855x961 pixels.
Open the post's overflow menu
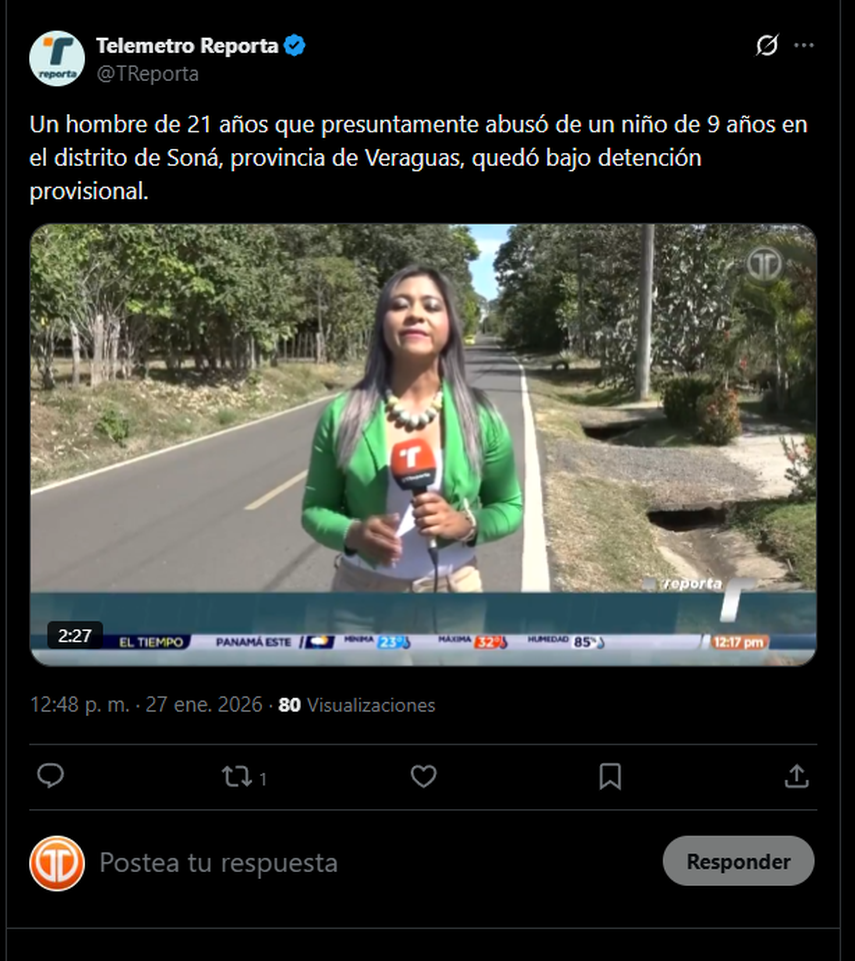click(804, 46)
